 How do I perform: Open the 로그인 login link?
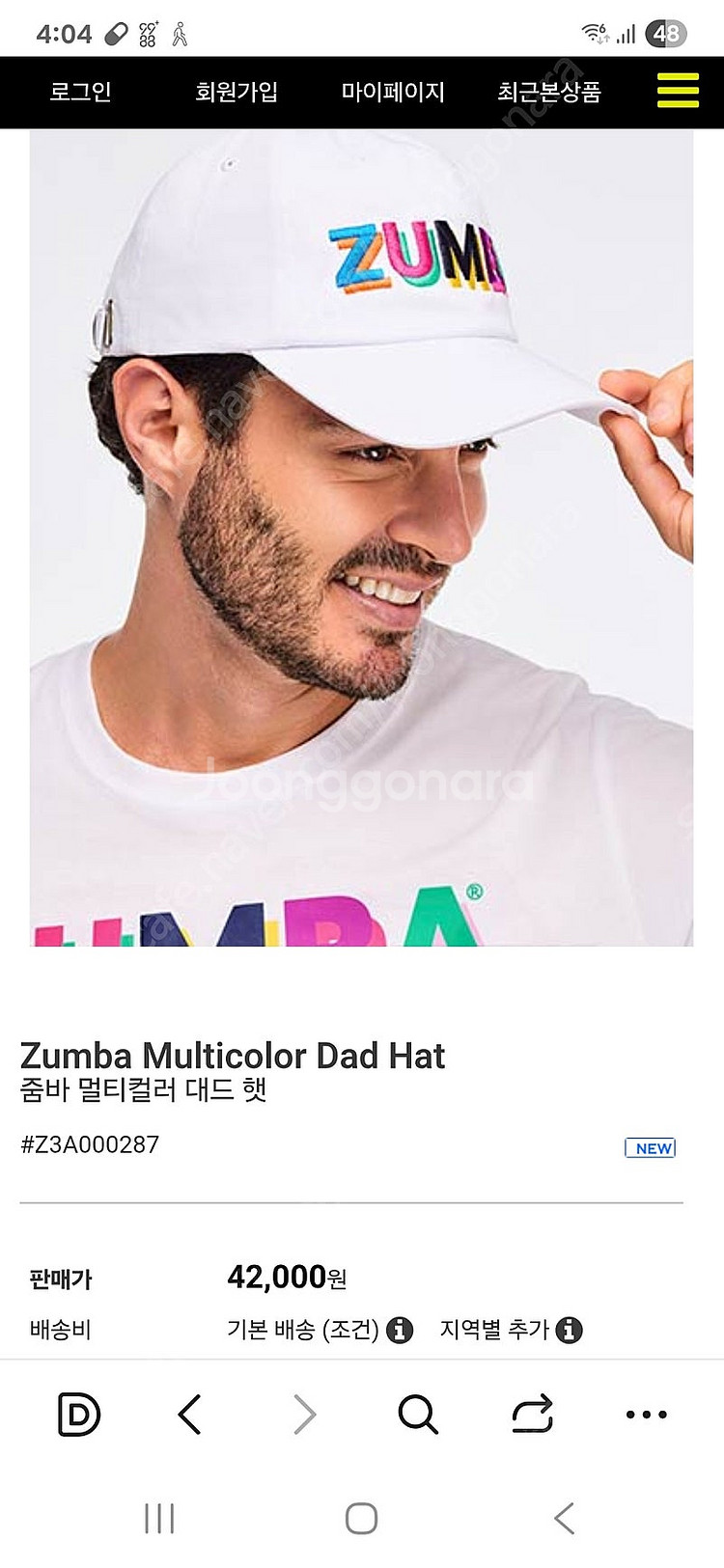pos(81,93)
